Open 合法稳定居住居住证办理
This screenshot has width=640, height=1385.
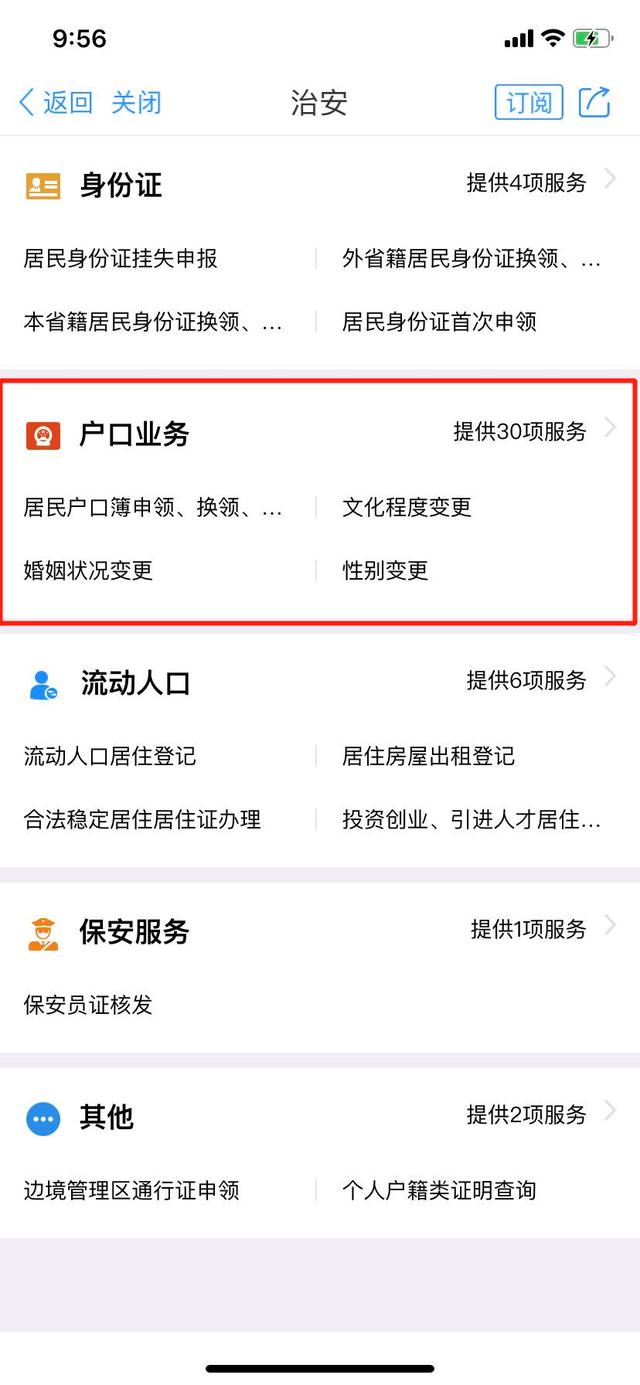pos(142,820)
